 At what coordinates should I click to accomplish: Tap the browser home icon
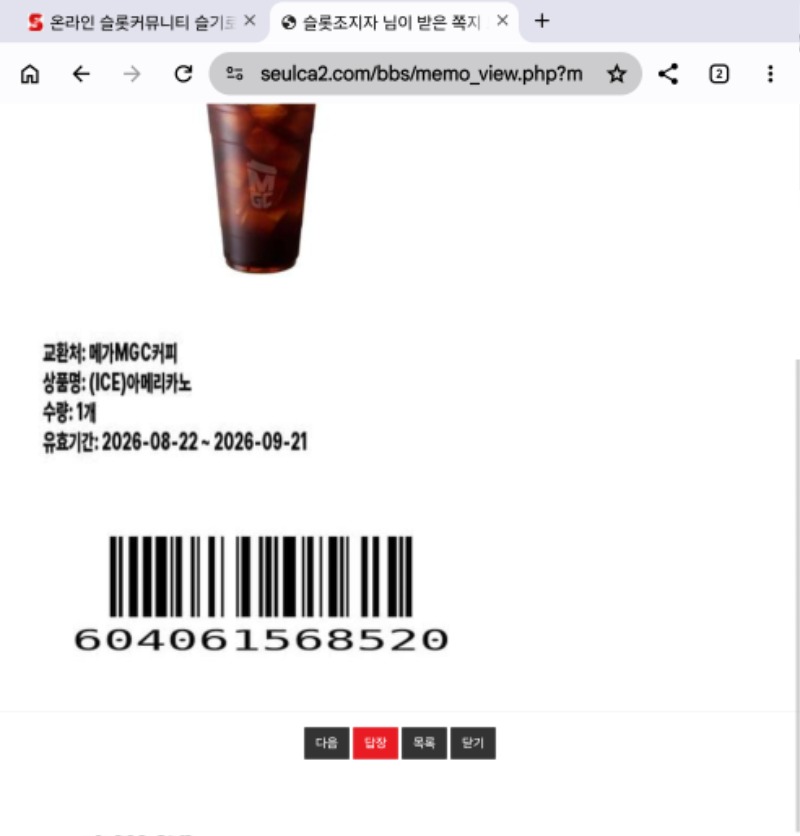[30, 74]
